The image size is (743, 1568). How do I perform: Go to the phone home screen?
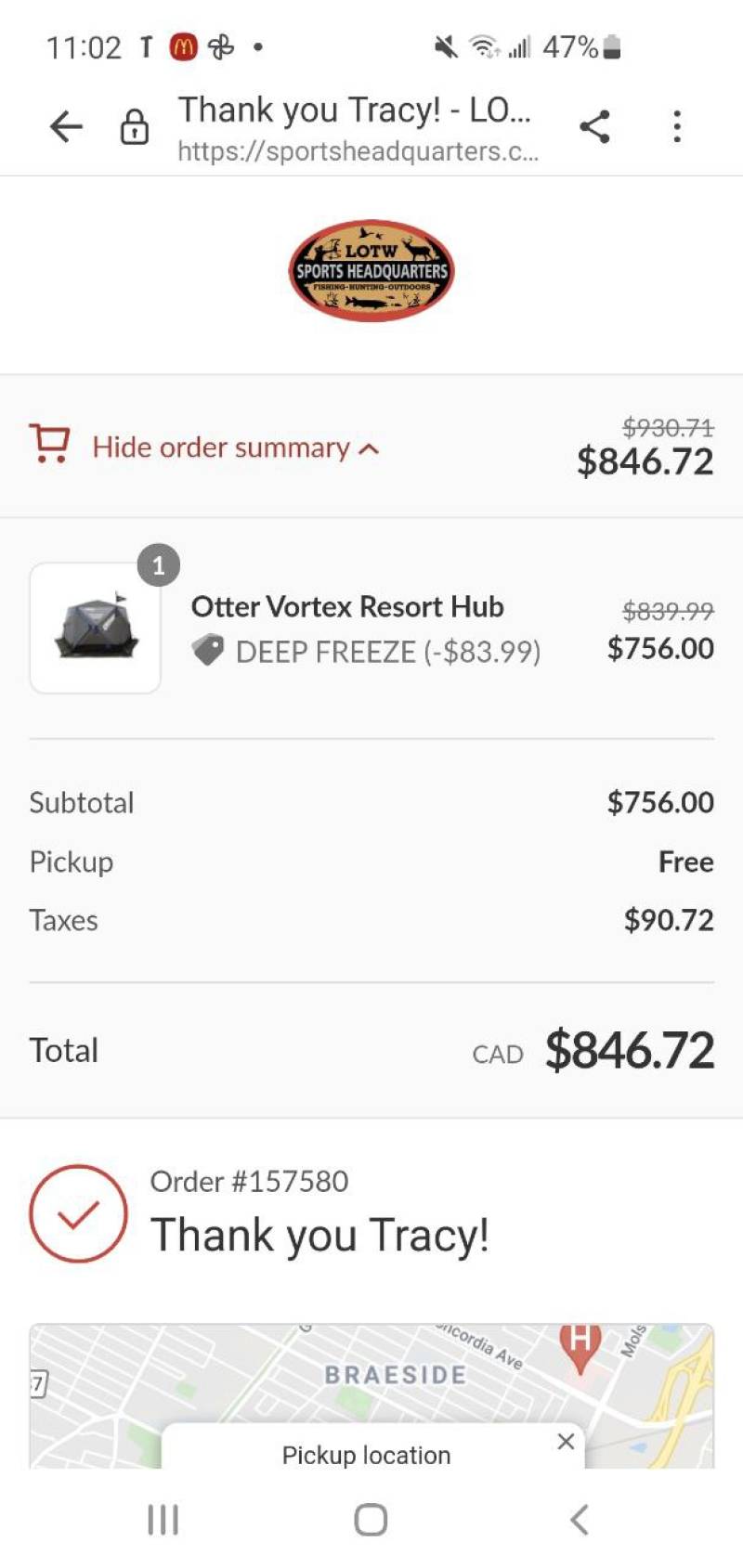371,1520
